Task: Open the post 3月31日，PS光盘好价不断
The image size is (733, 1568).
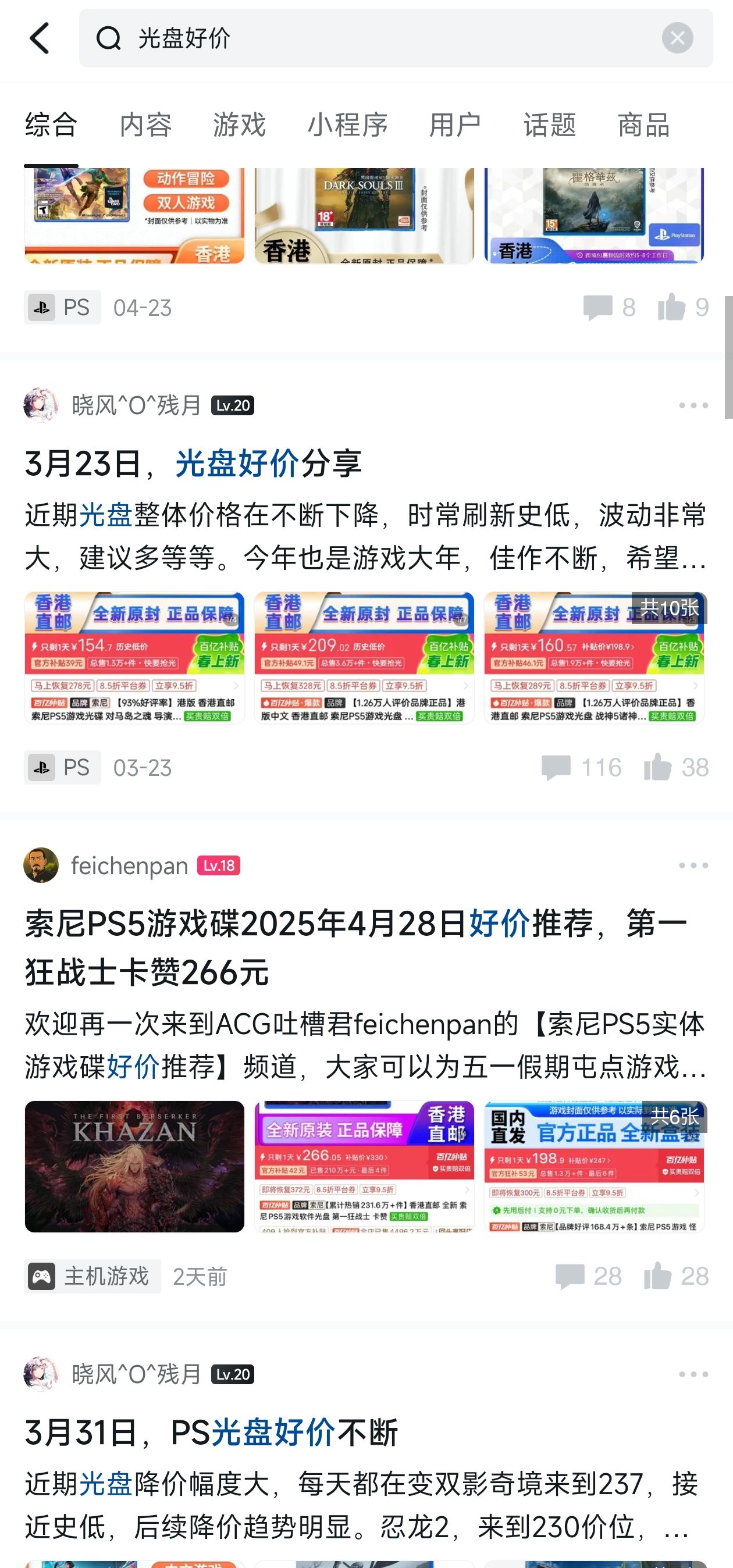Action: (x=211, y=1432)
